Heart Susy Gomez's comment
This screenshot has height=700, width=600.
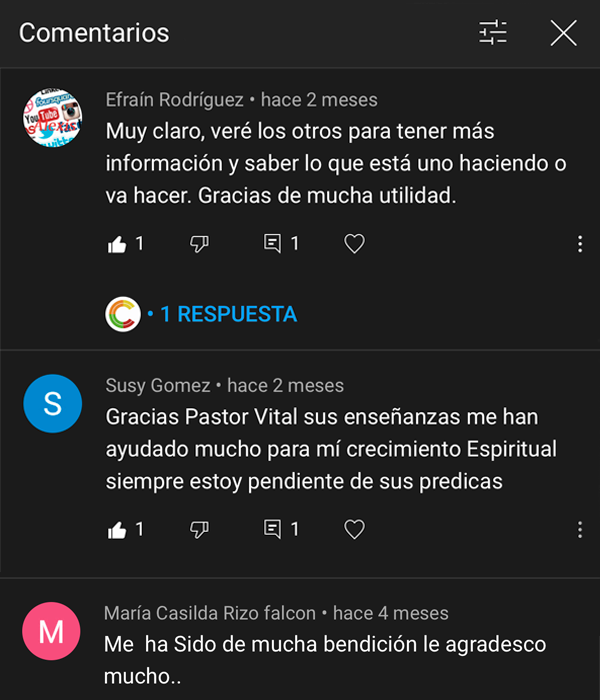[x=354, y=530]
